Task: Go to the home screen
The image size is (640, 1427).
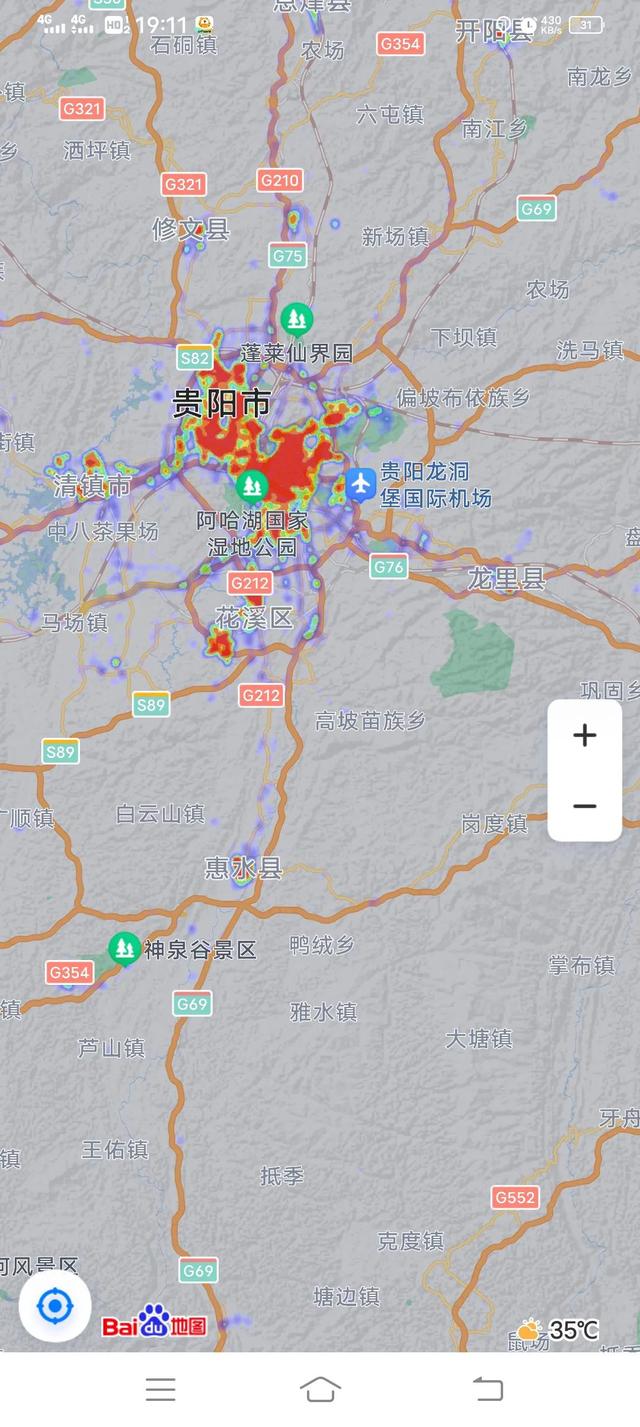Action: [320, 1389]
